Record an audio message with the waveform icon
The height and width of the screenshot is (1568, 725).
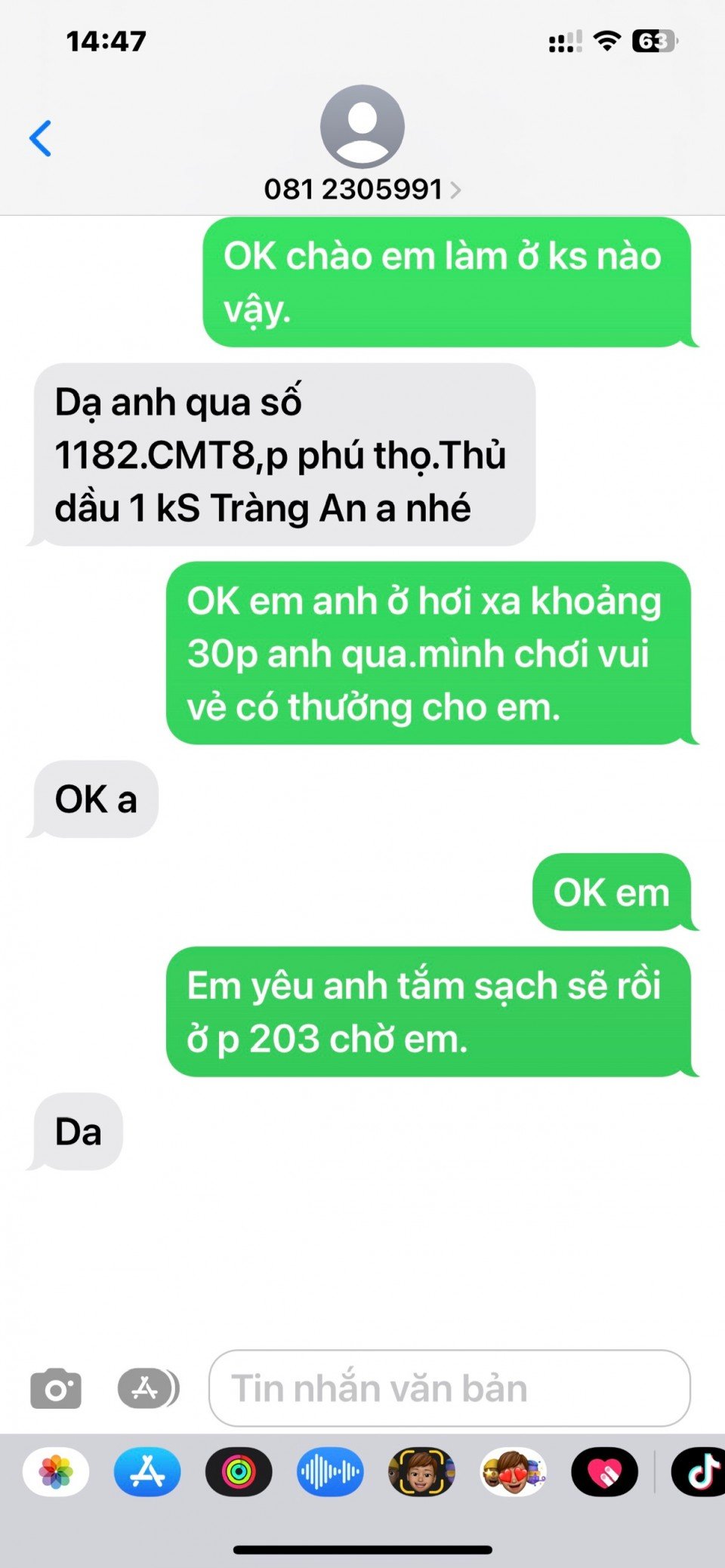[x=330, y=1471]
